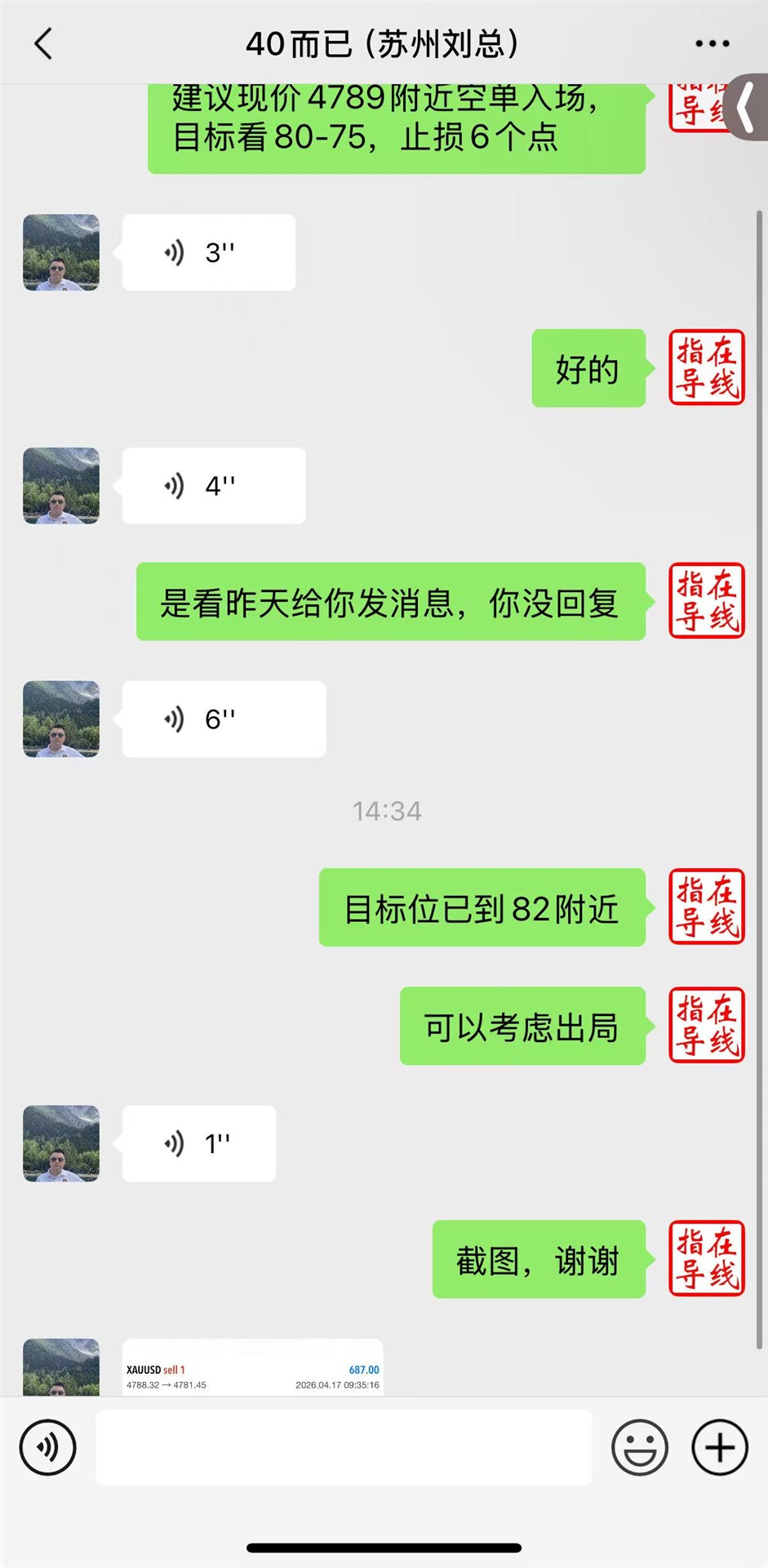Open the emoji picker
This screenshot has width=768, height=1568.
(x=640, y=1447)
